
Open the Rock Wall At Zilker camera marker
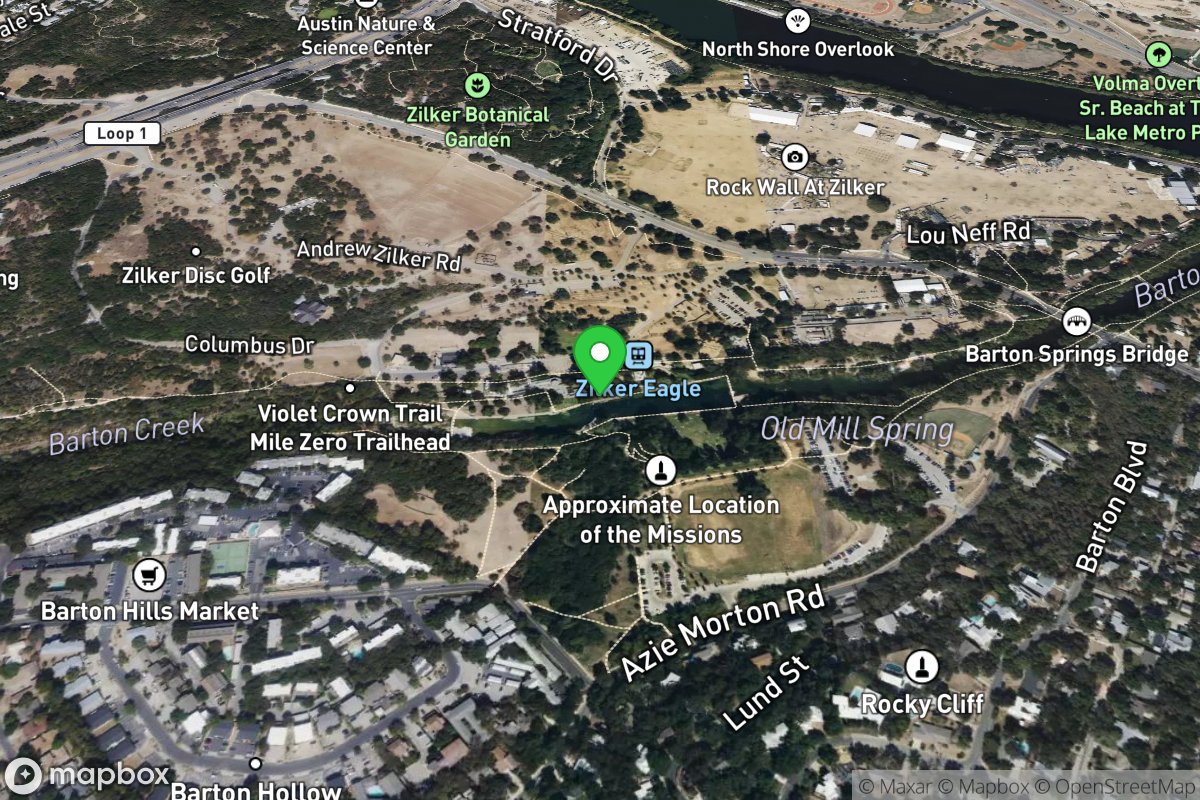click(x=795, y=156)
